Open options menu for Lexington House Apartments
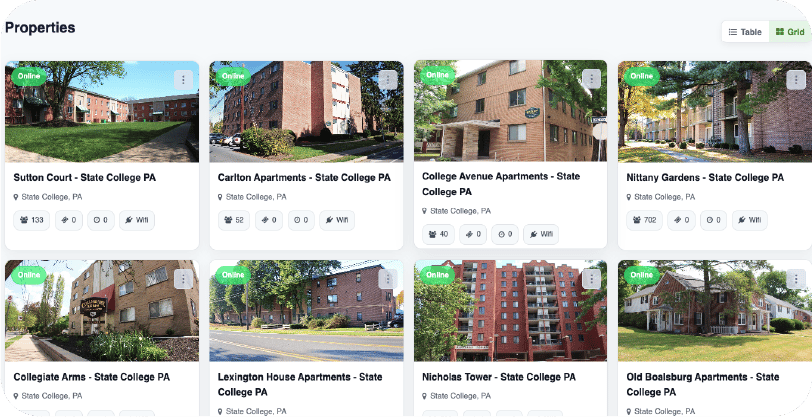812x417 pixels. (x=387, y=279)
